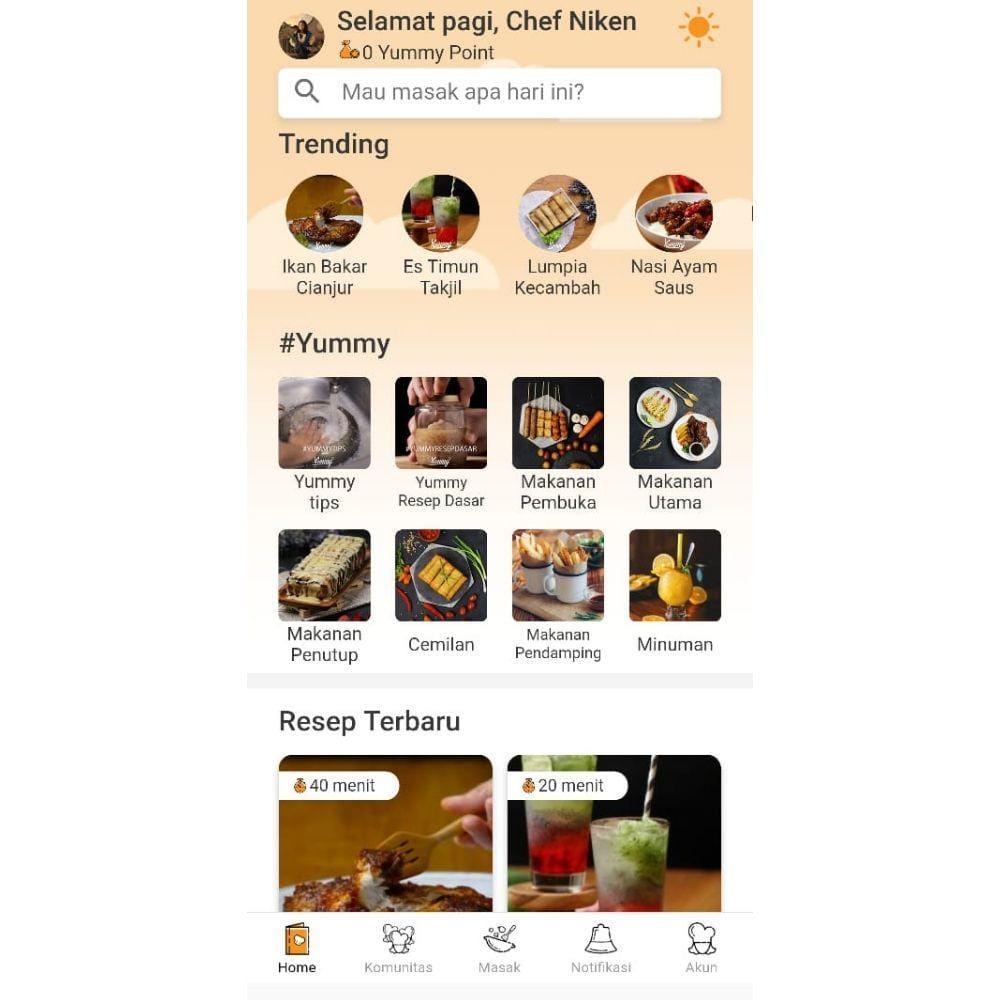Image resolution: width=1000 pixels, height=1000 pixels.
Task: Open the Notifikasi tab
Action: (601, 948)
